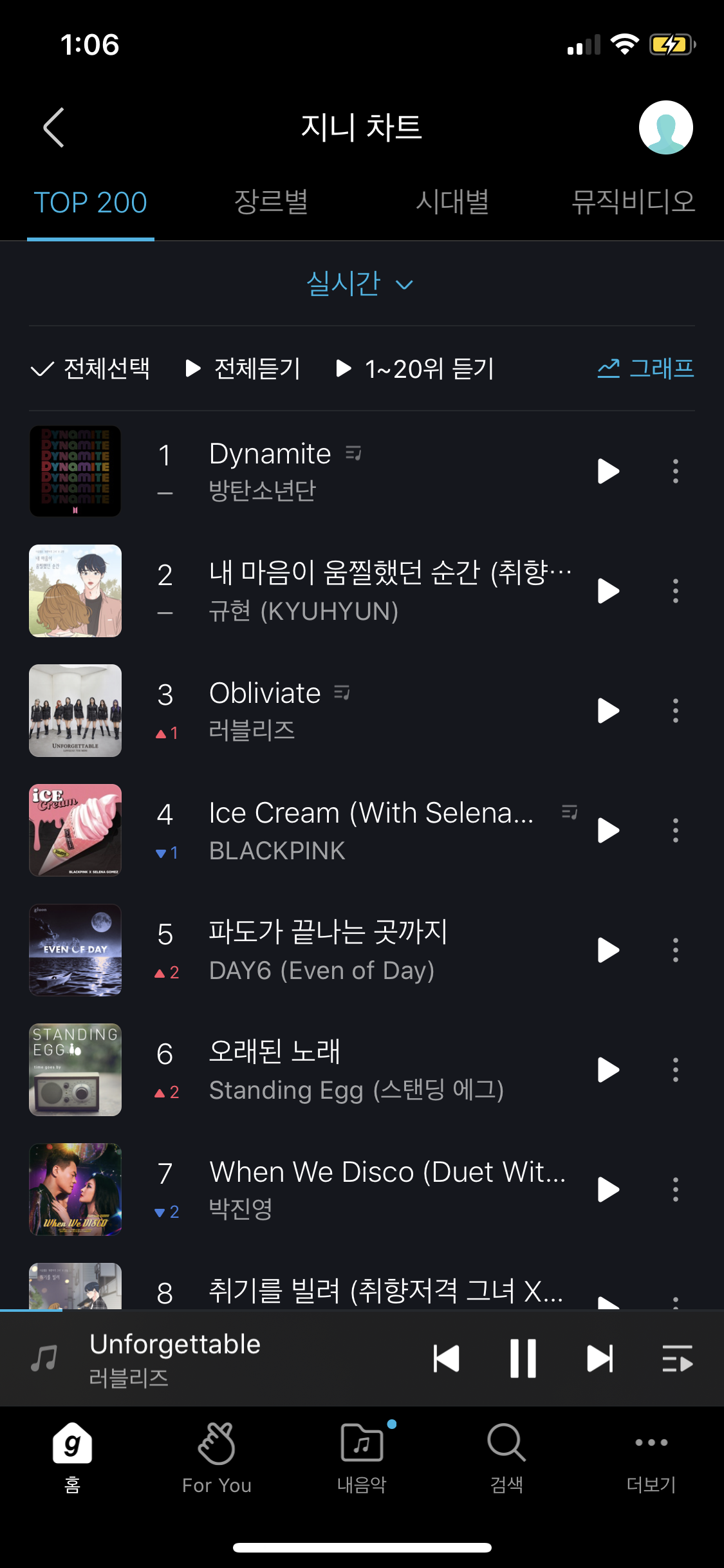The width and height of the screenshot is (724, 1568).
Task: Skip to the next track
Action: point(600,1359)
